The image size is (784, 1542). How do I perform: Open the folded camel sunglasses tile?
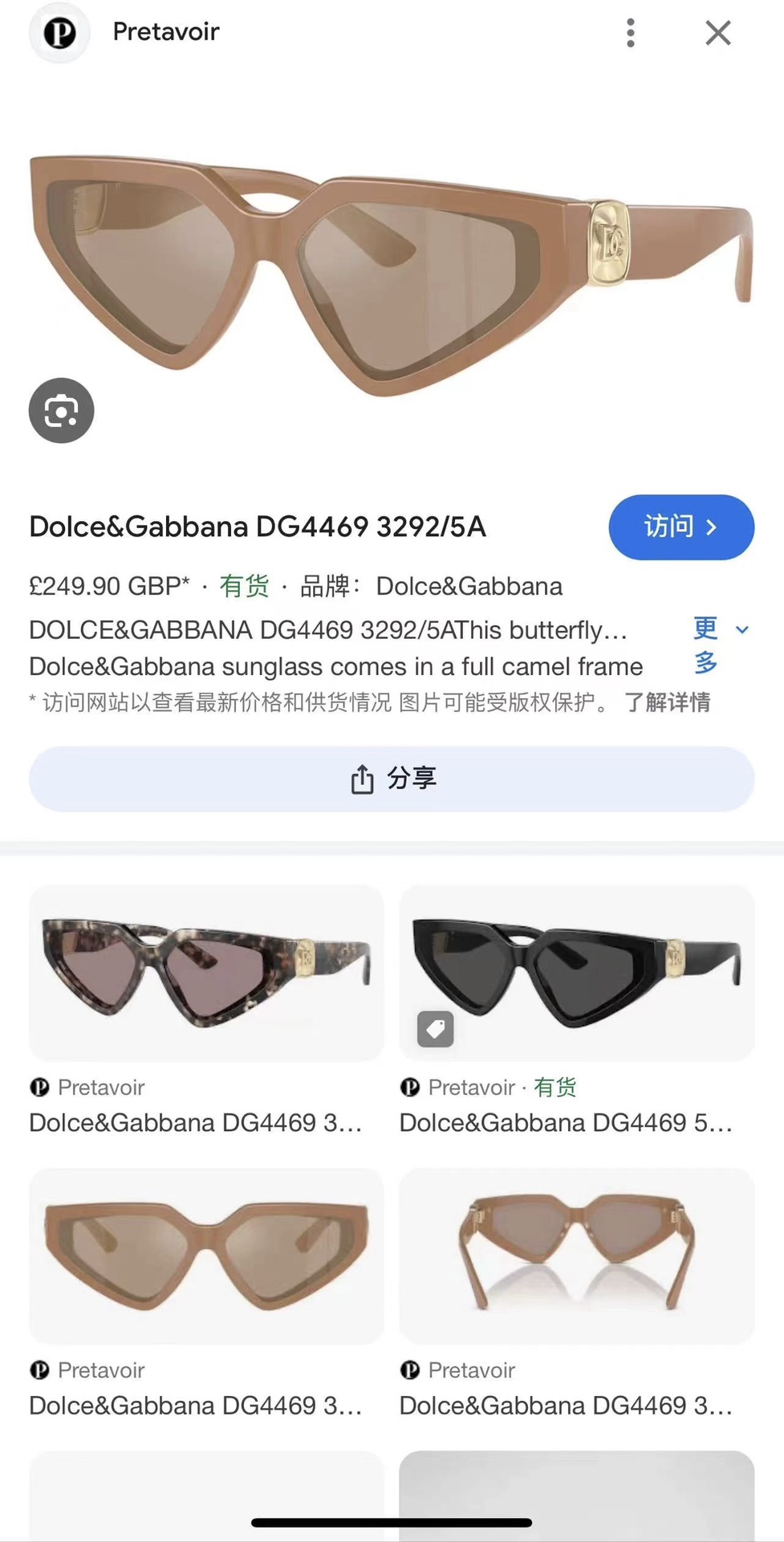tap(576, 1255)
